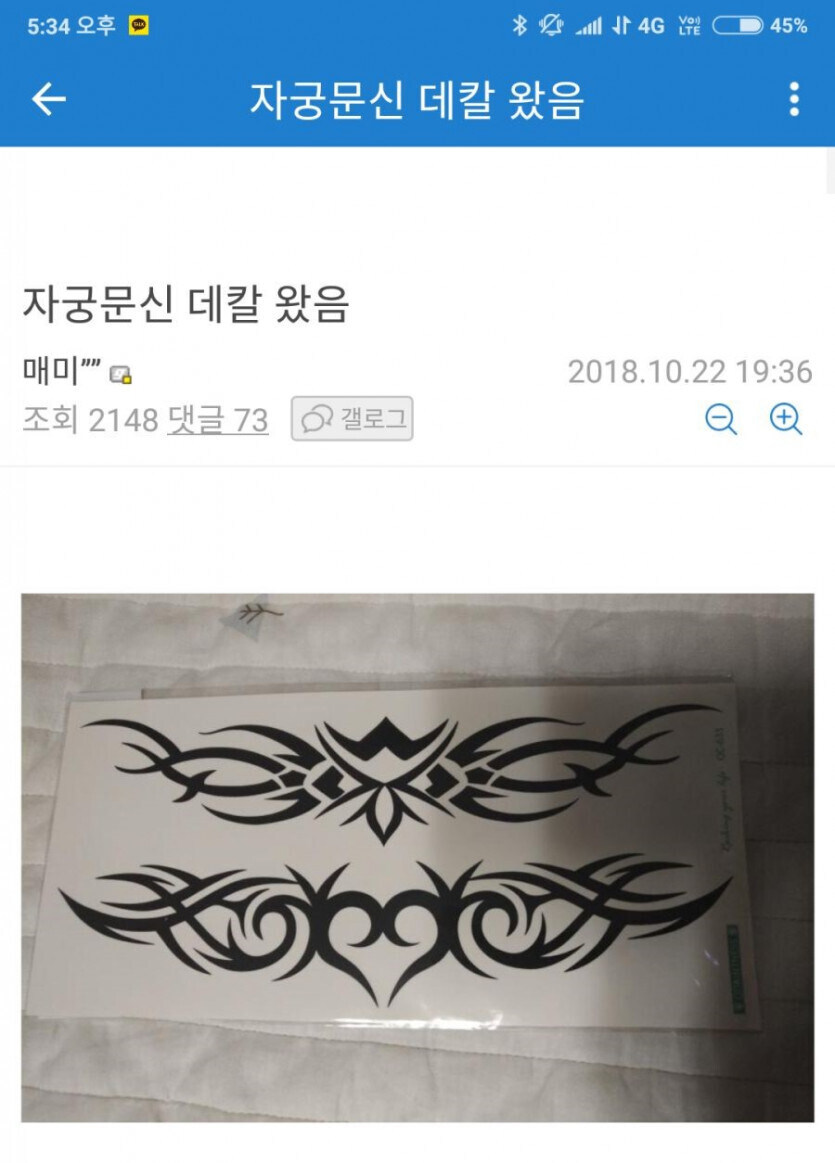The width and height of the screenshot is (835, 1163).
Task: Increase text size with zoom-in icon
Action: click(x=786, y=419)
